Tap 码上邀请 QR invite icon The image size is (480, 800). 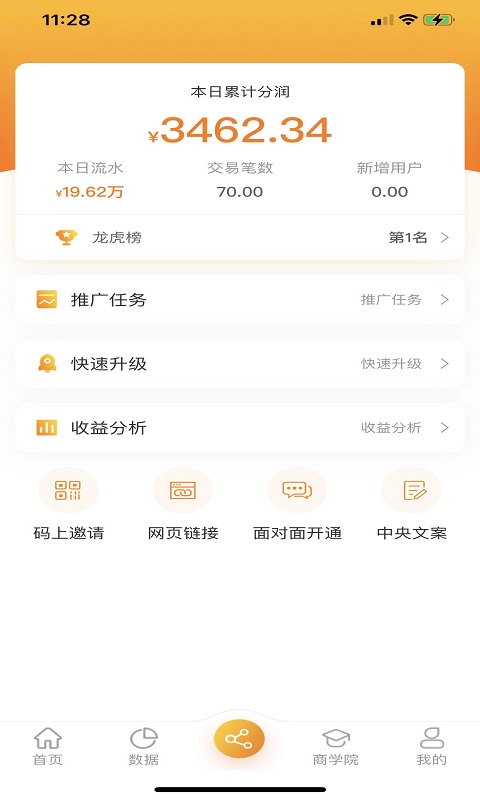point(68,490)
